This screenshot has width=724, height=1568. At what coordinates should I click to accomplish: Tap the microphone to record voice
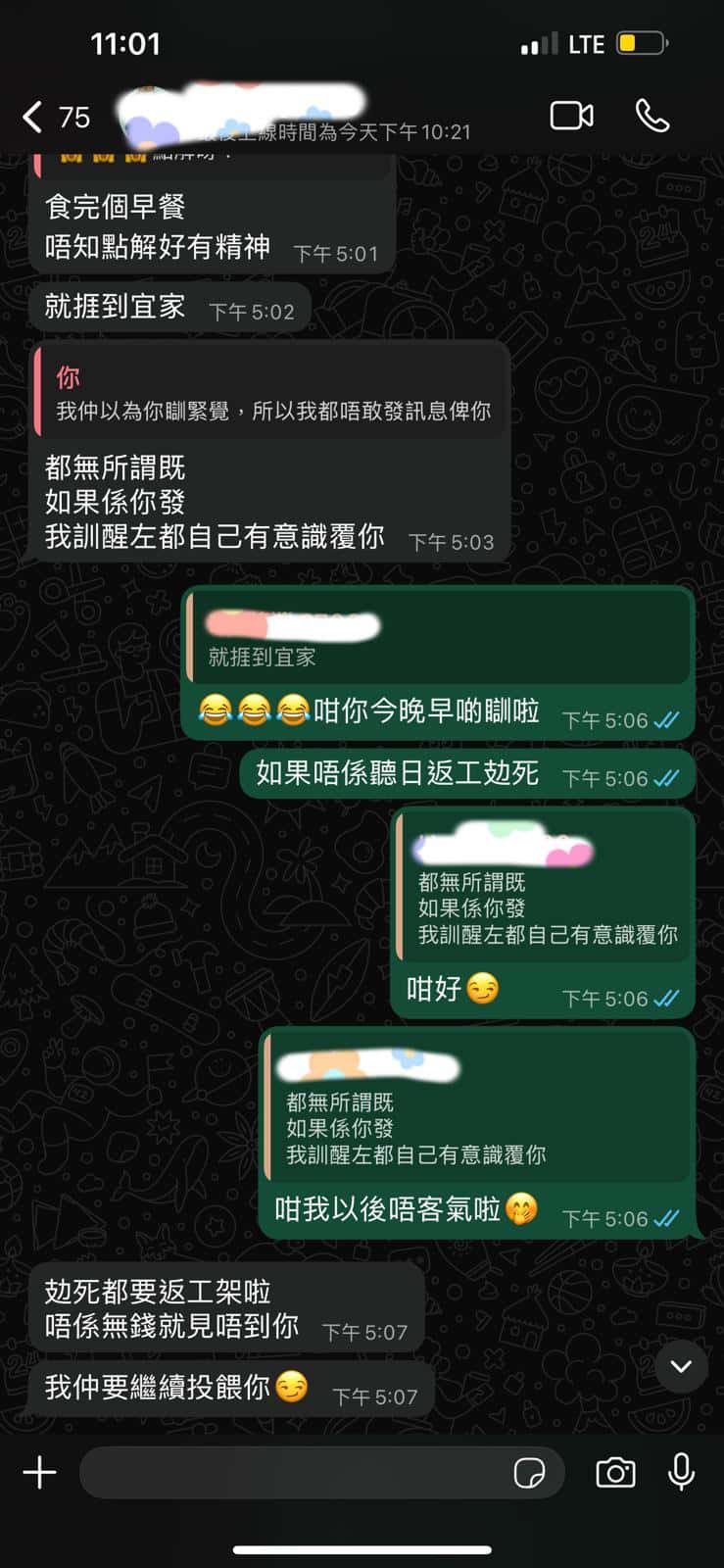(x=681, y=1472)
